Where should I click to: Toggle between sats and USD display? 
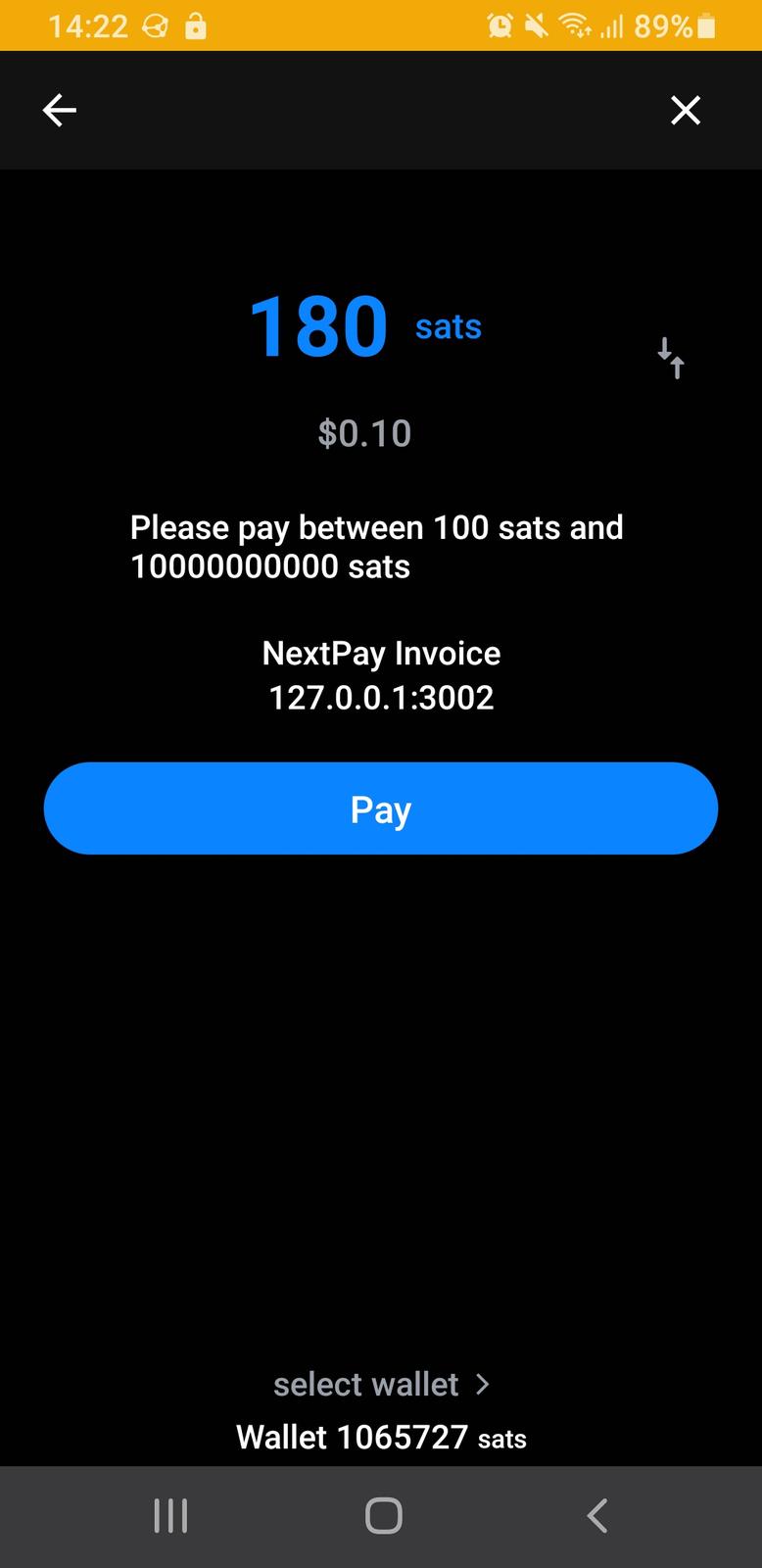point(671,359)
